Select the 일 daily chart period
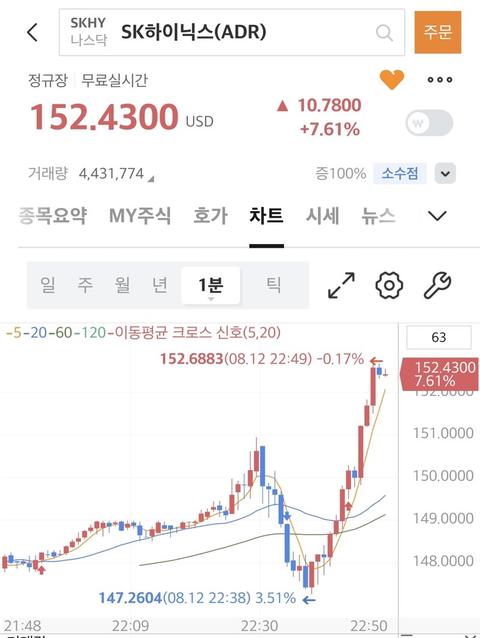480x638 pixels. (x=48, y=284)
